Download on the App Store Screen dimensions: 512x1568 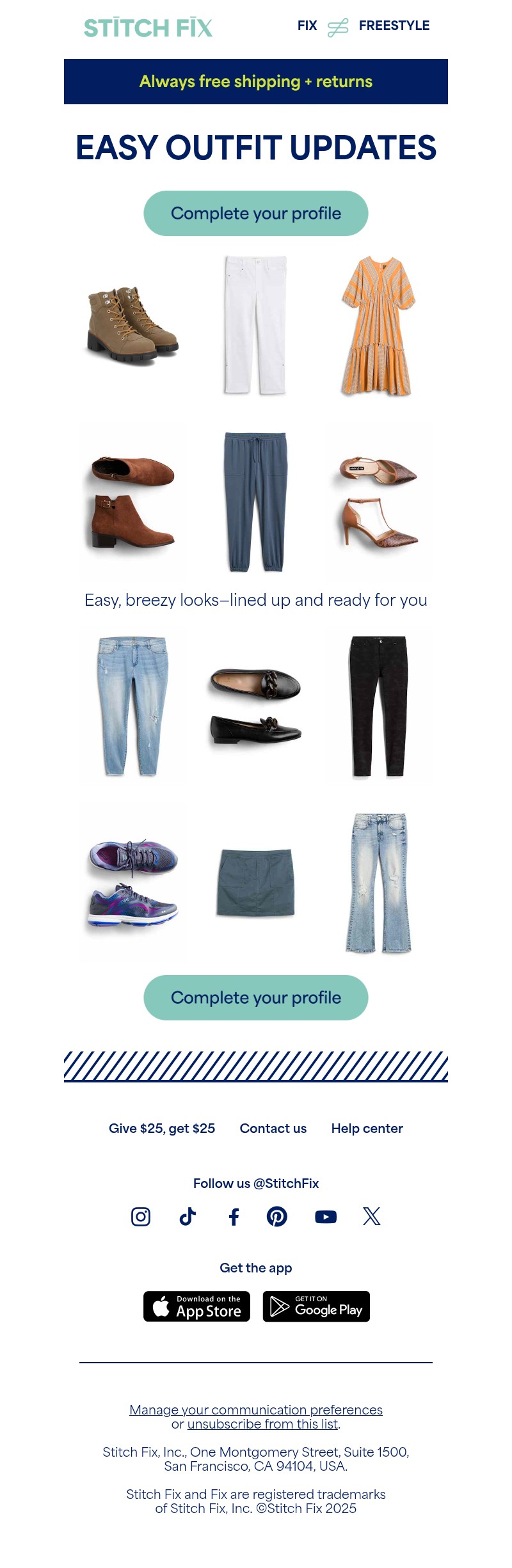pyautogui.click(x=196, y=1306)
